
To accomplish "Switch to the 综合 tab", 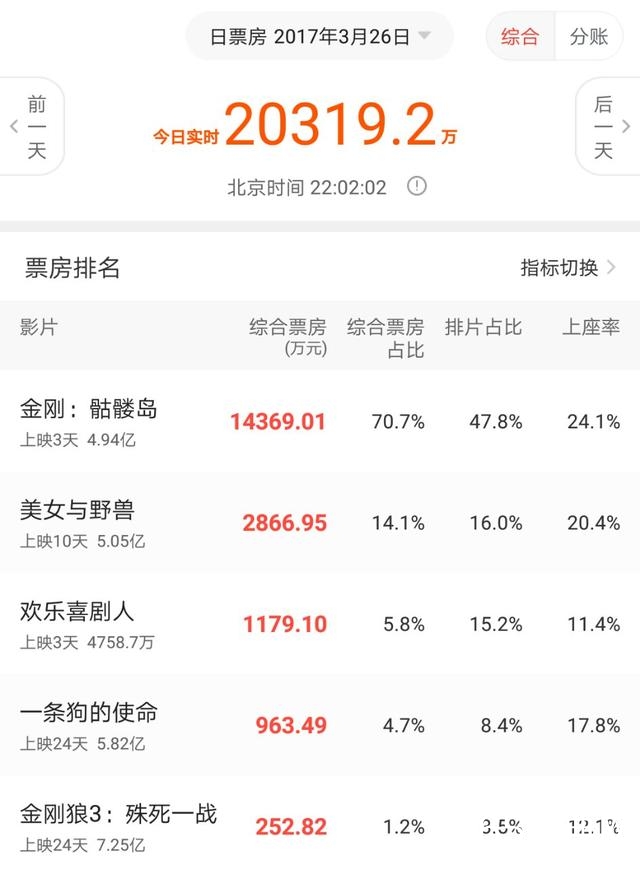I will 520,37.
